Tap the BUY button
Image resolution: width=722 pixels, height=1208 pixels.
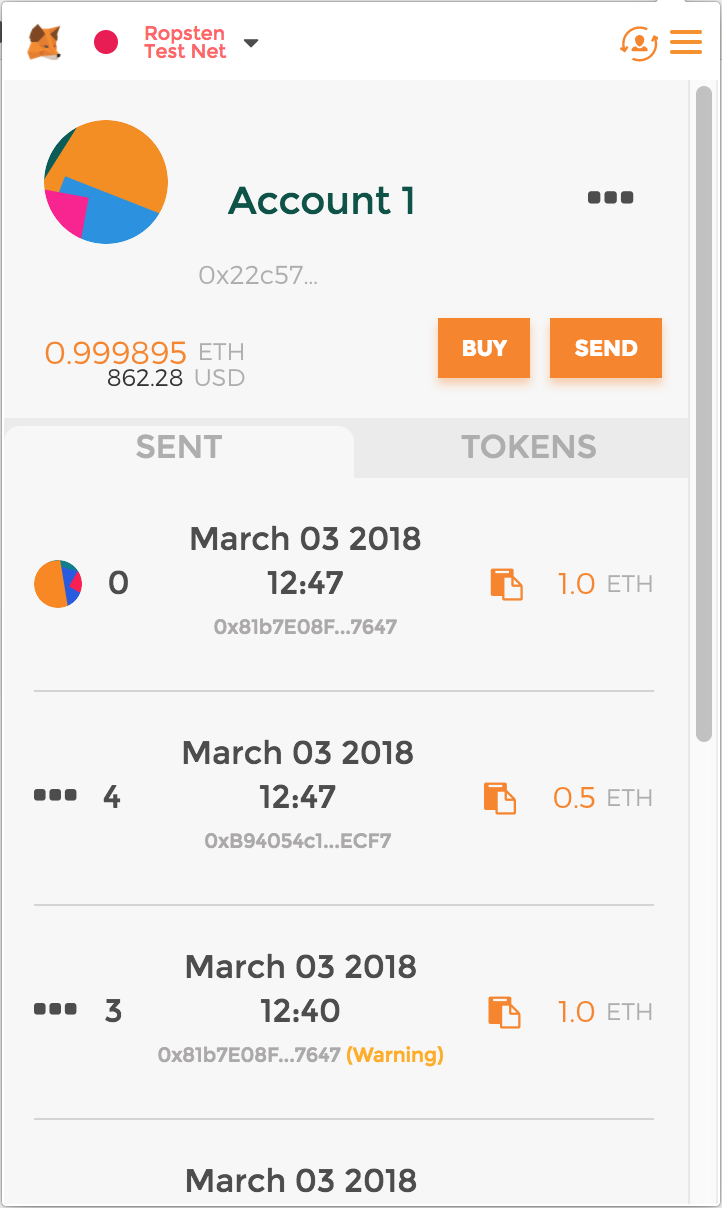484,348
